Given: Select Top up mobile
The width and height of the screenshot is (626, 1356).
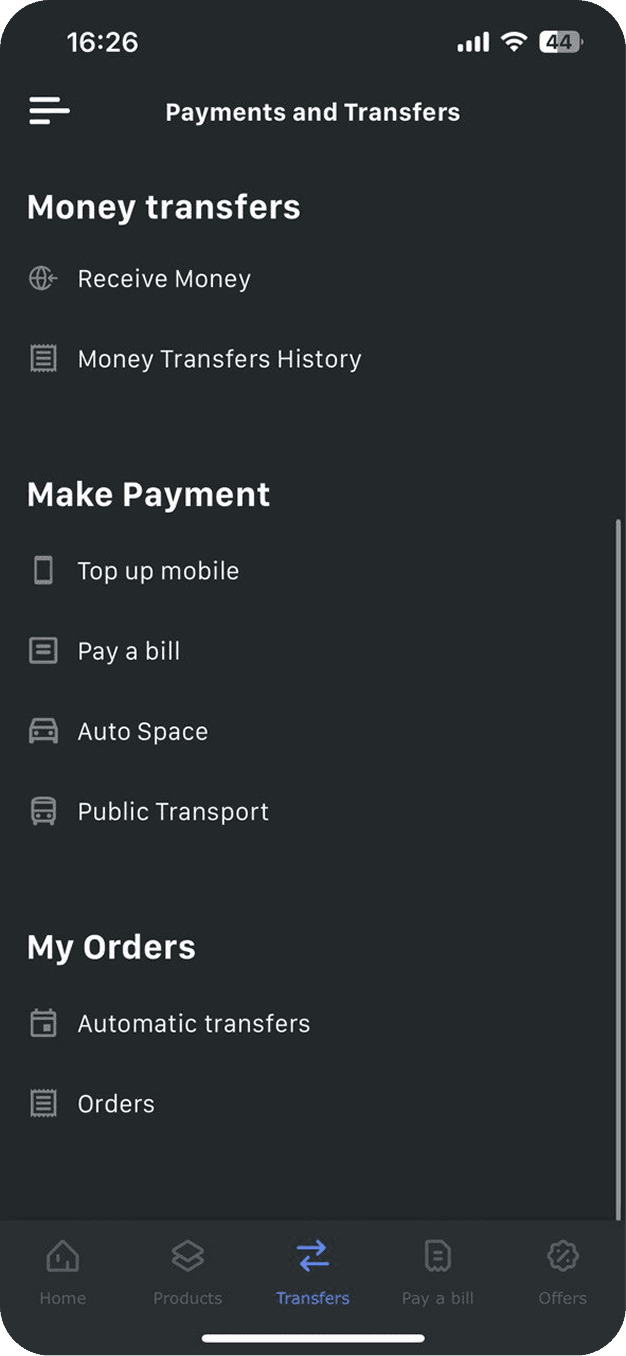Looking at the screenshot, I should (x=158, y=571).
